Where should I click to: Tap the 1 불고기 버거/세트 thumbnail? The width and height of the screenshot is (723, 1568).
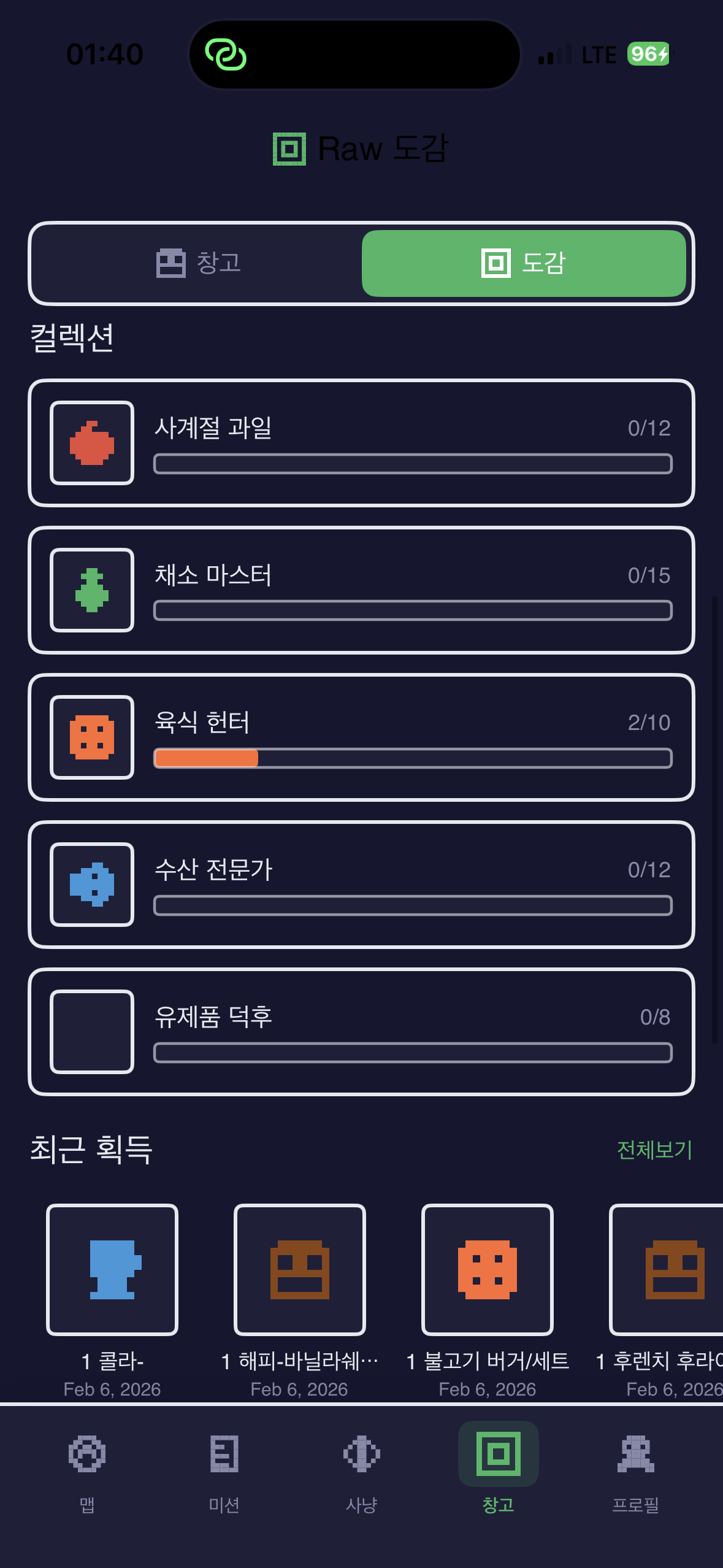pyautogui.click(x=487, y=1269)
